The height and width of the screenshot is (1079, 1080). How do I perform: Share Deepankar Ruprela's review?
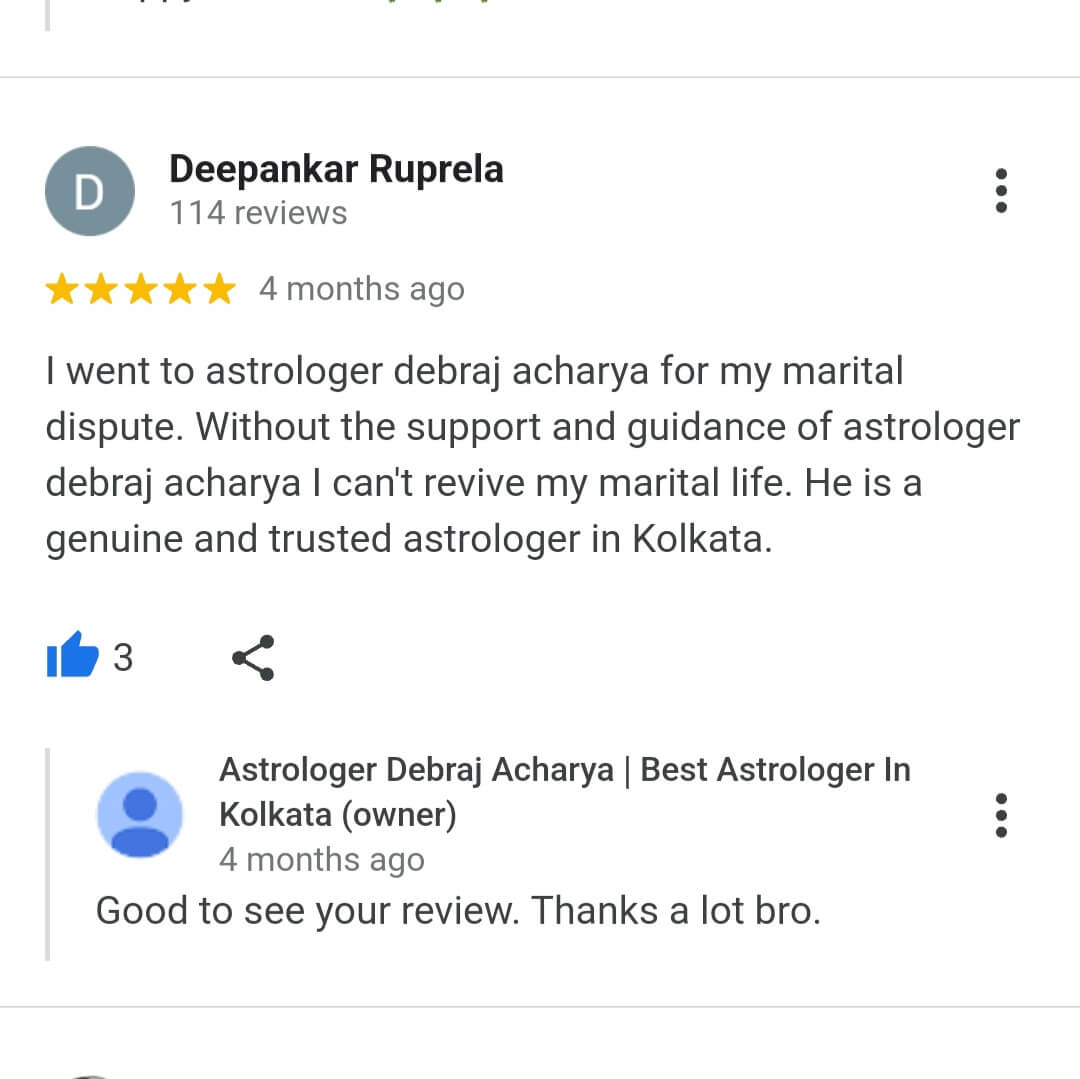click(253, 657)
